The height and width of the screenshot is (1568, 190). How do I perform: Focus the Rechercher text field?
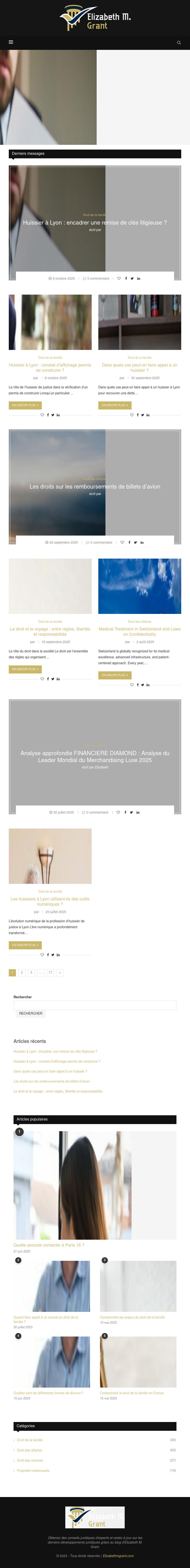click(x=95, y=1005)
